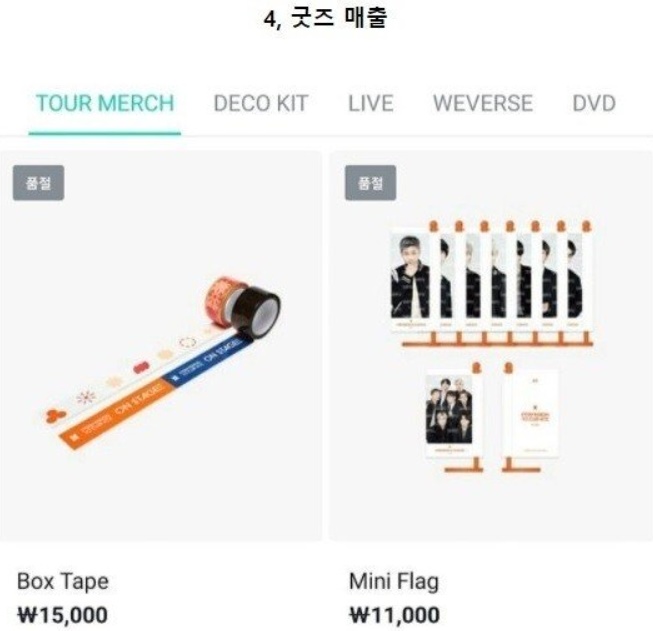
Task: Select the TOUR MERCH tab
Action: point(105,103)
